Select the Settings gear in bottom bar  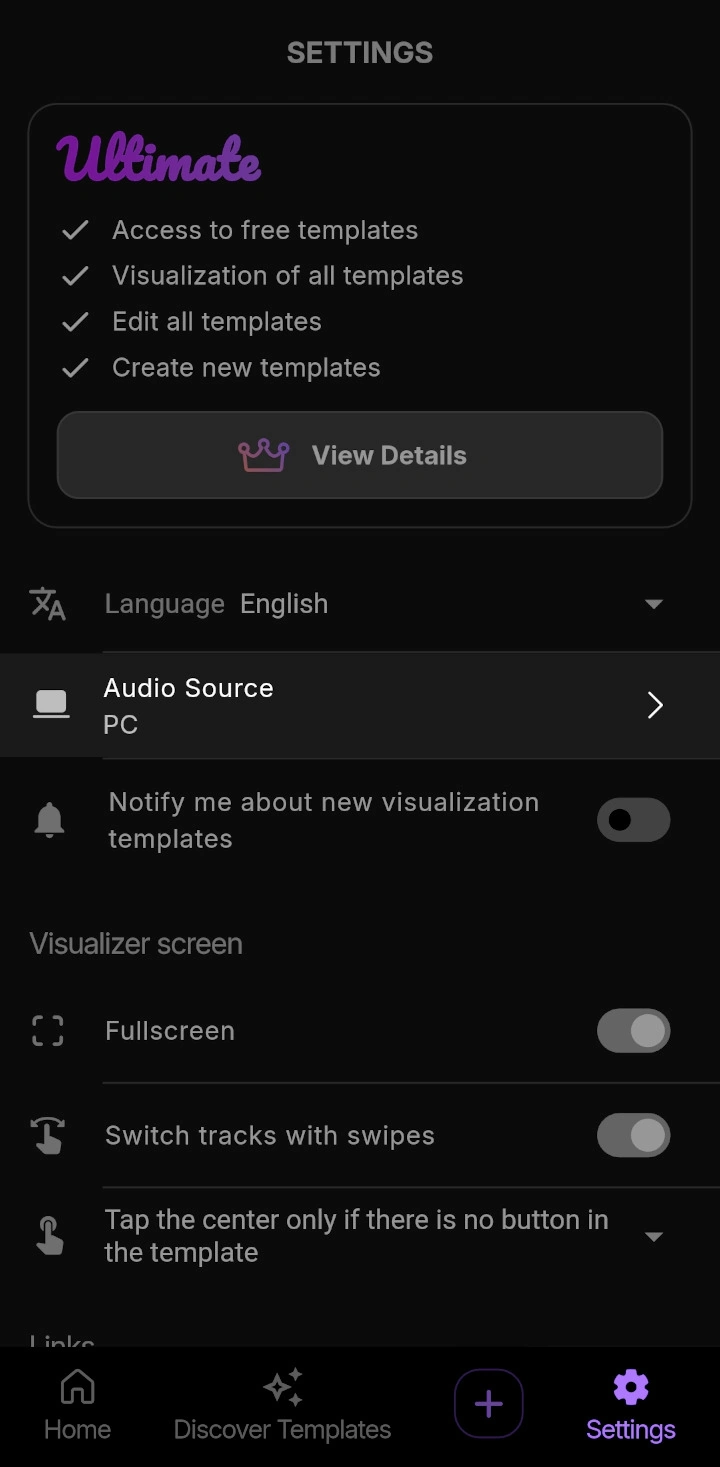click(630, 1403)
